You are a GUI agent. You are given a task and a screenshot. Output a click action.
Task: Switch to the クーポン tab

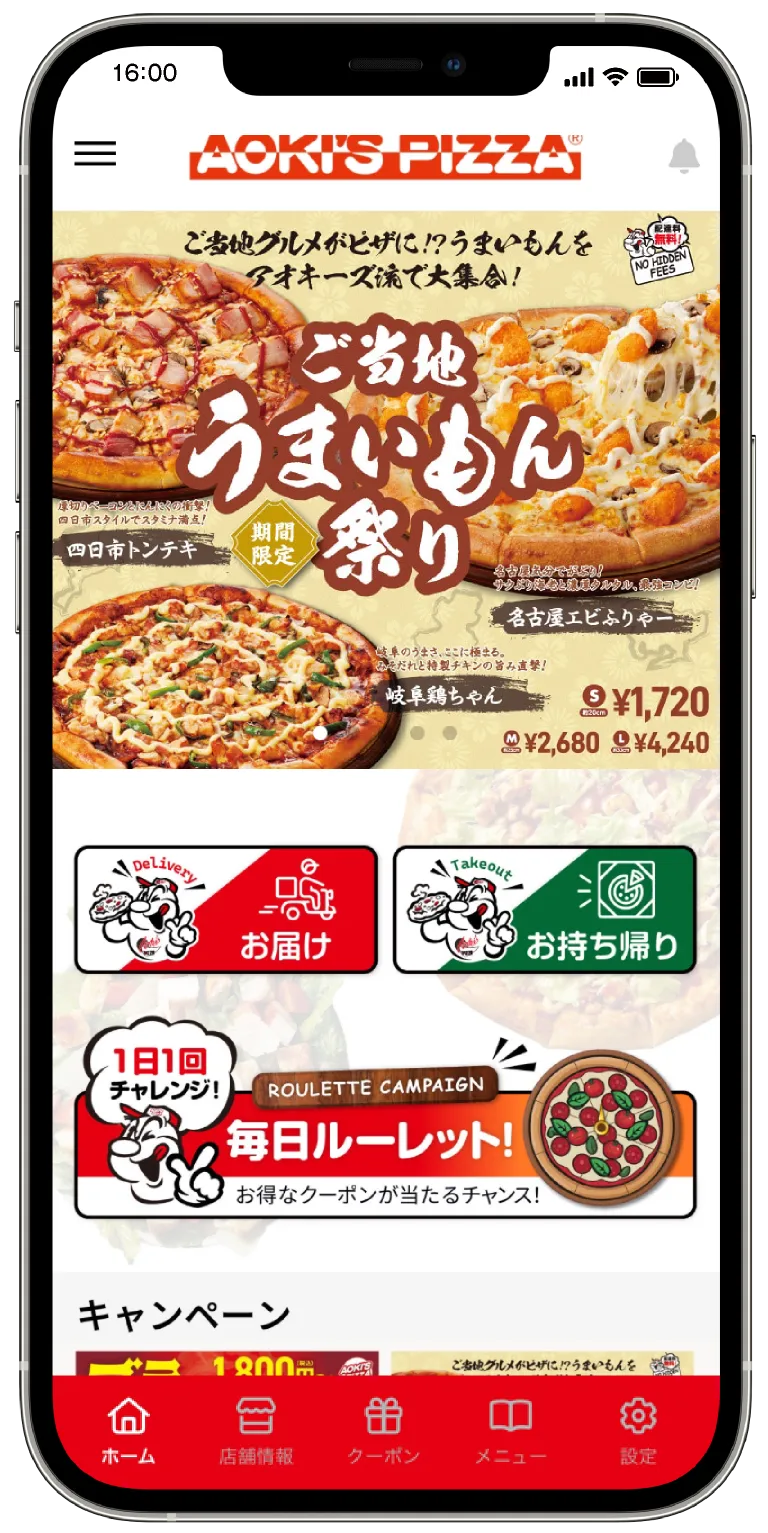384,1432
